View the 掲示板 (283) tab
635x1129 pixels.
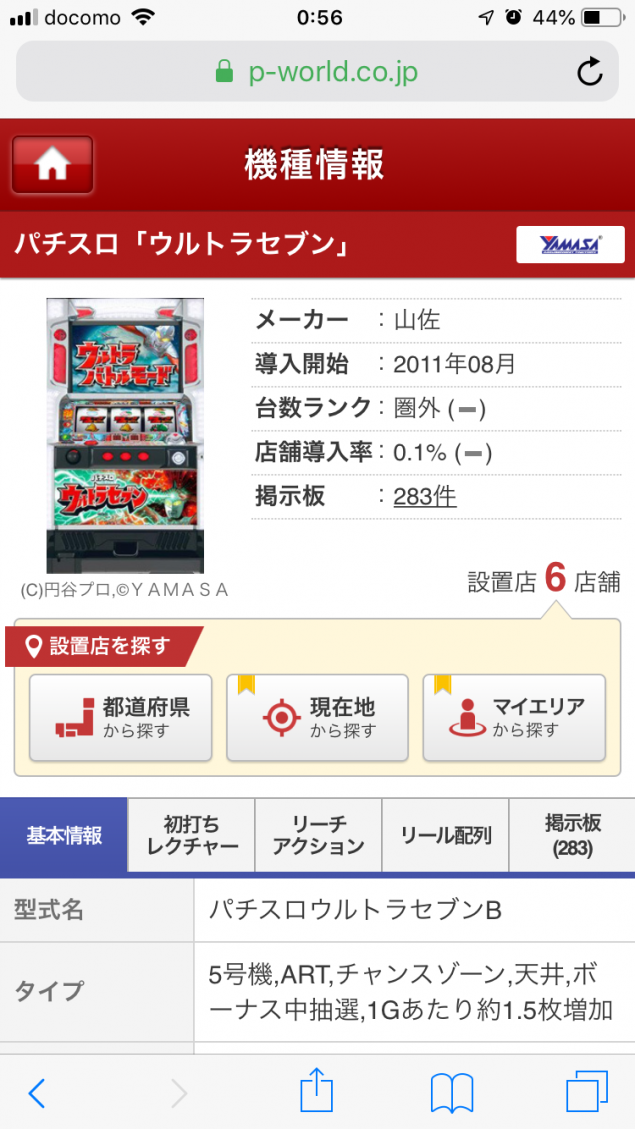click(x=572, y=835)
